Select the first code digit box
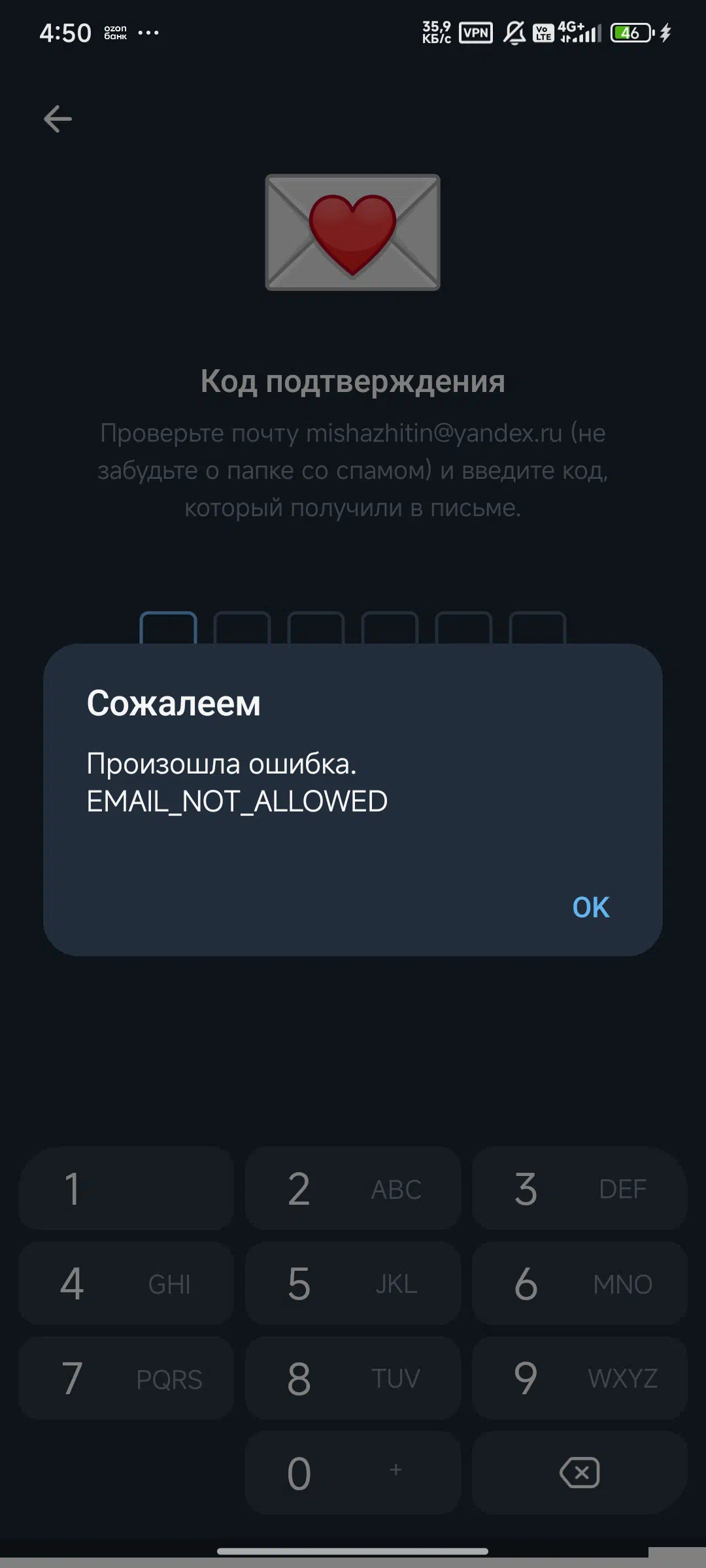Viewport: 706px width, 1568px height. [x=168, y=628]
